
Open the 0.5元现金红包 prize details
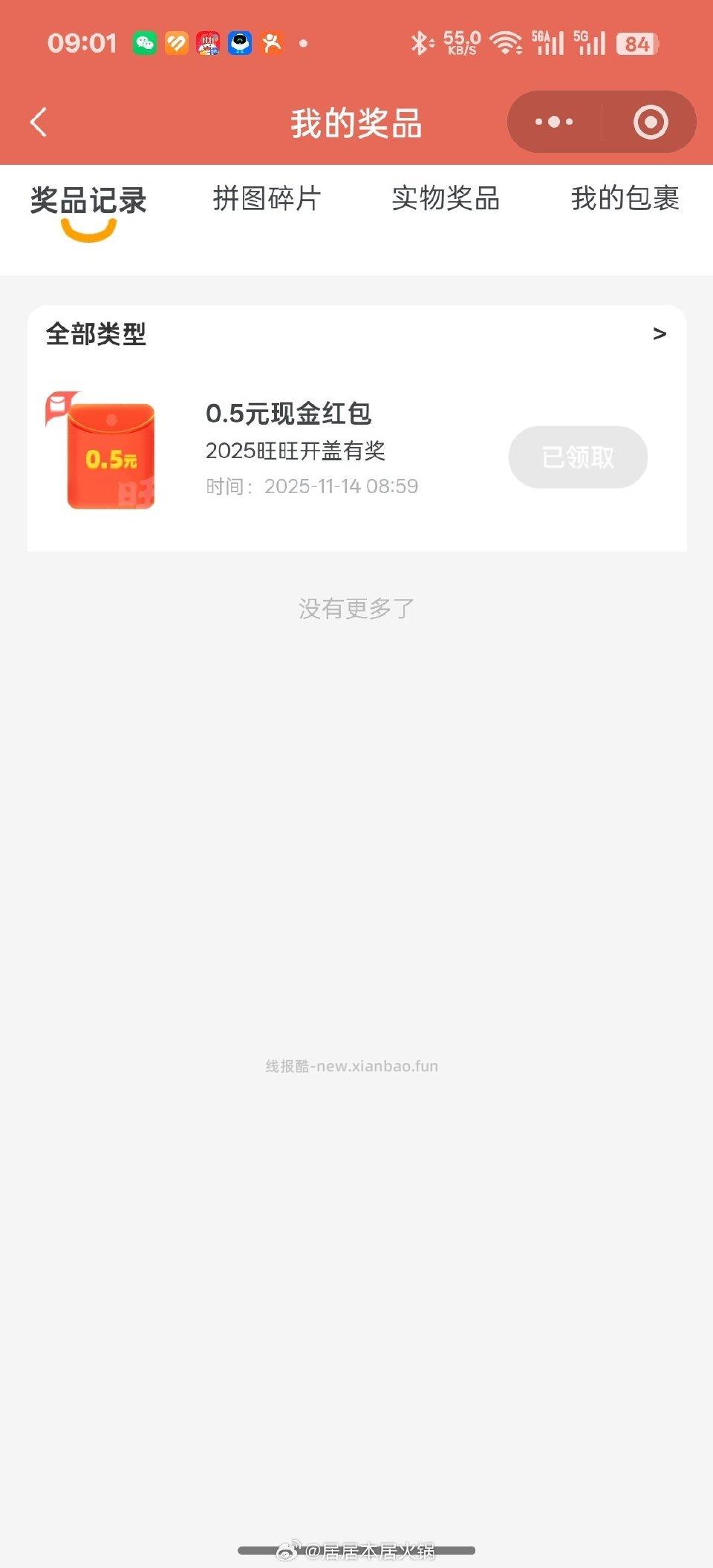click(290, 414)
